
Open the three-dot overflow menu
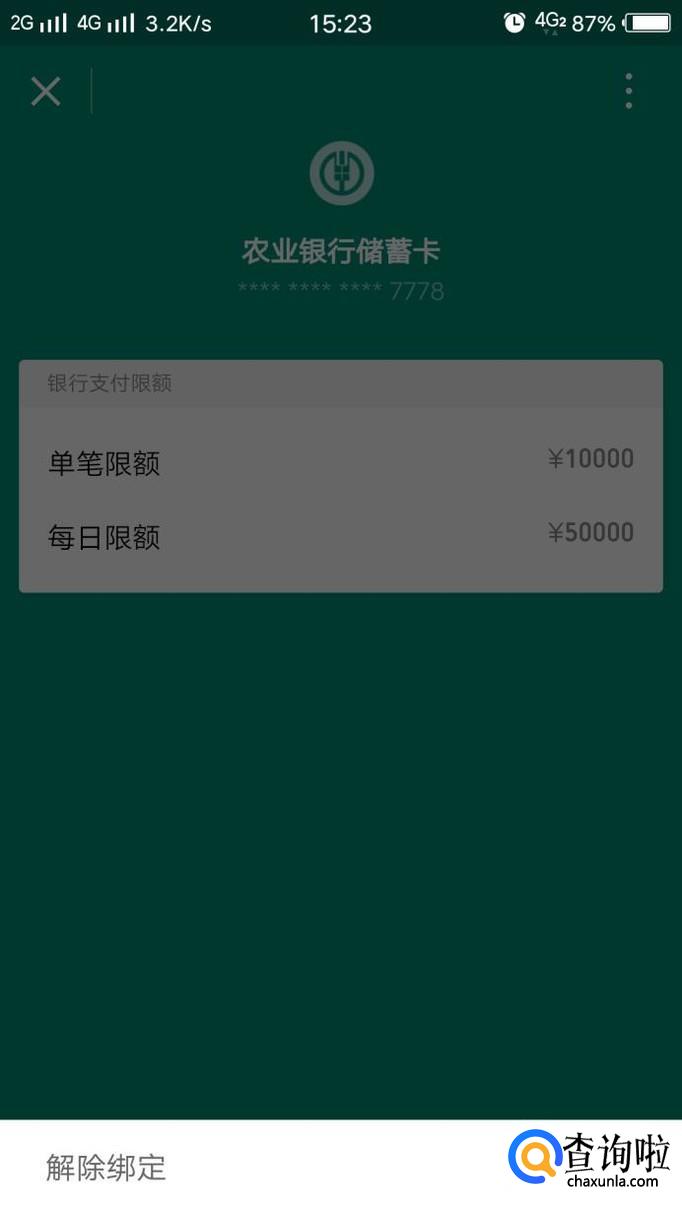pos(628,91)
